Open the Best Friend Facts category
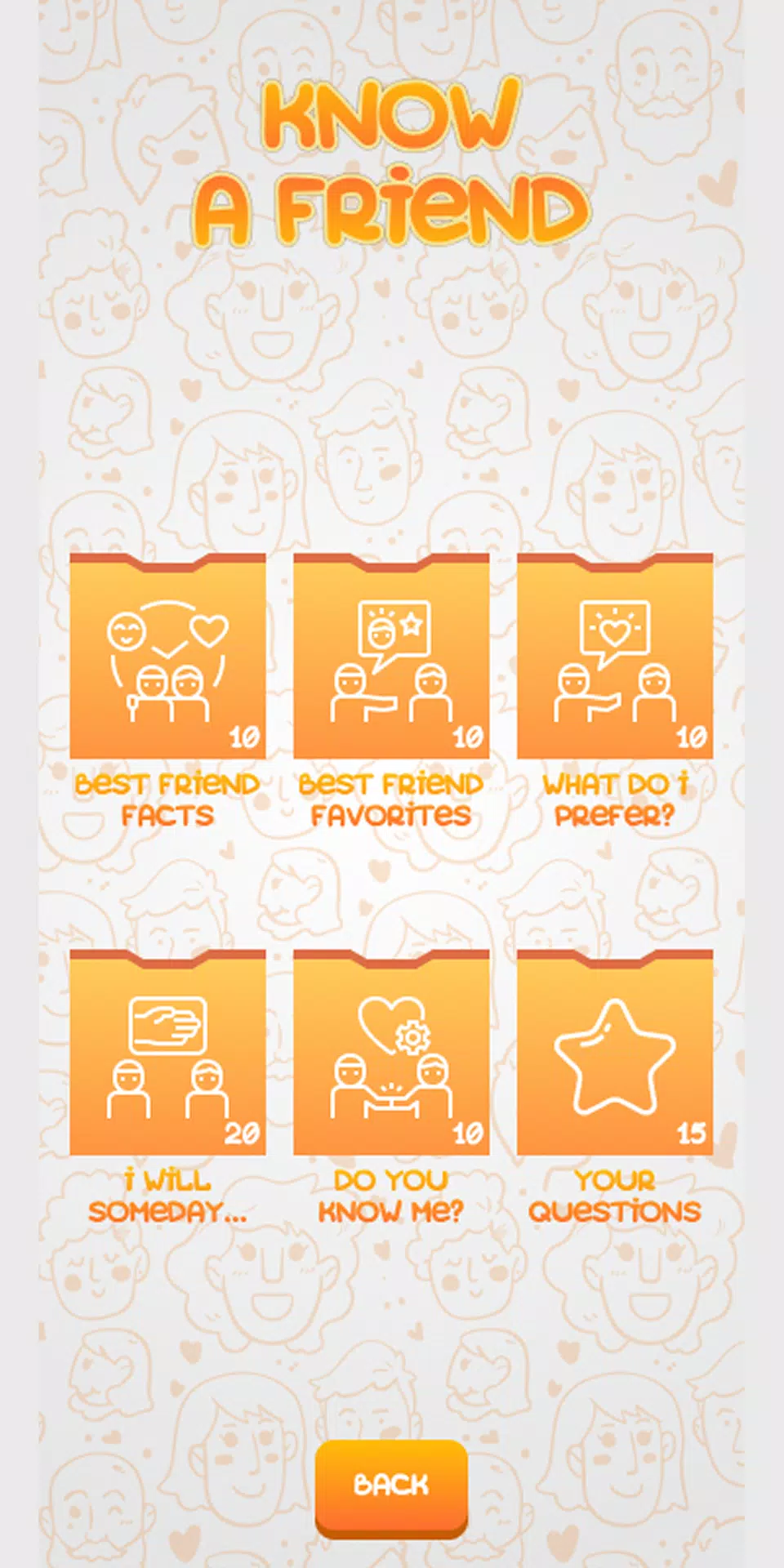Viewport: 784px width, 1568px height. pyautogui.click(x=167, y=657)
